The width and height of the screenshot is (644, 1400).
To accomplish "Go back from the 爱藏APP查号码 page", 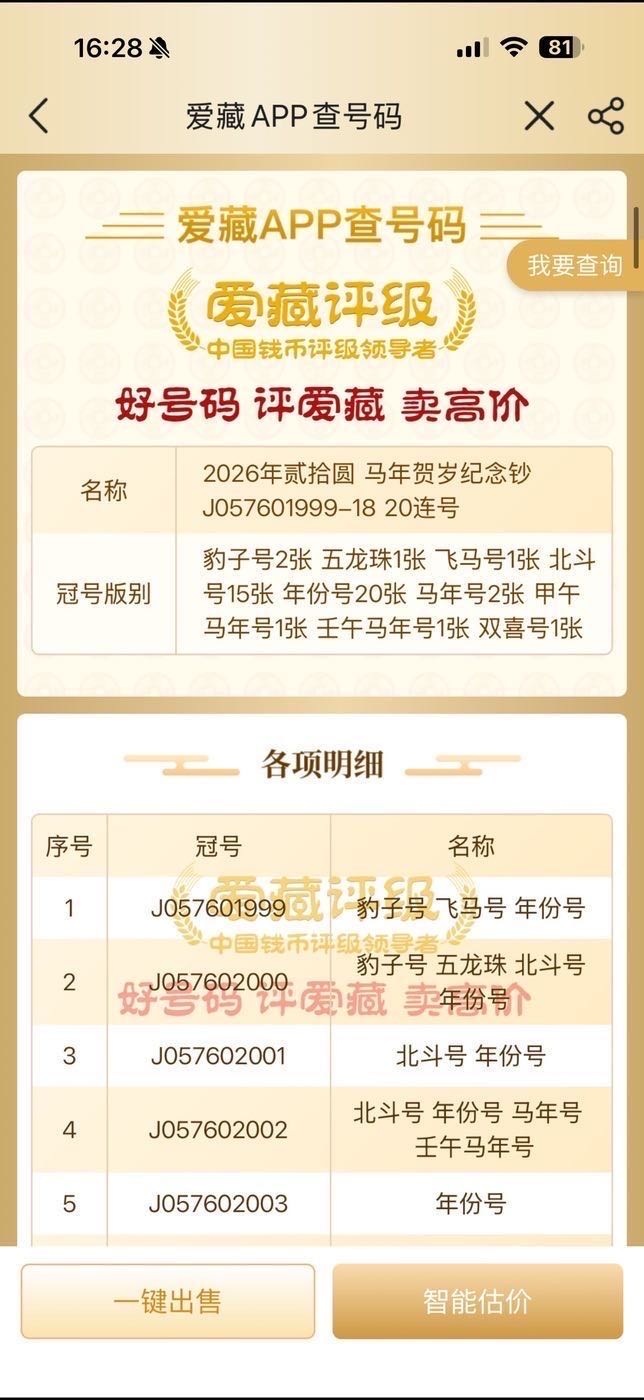I will click(x=38, y=116).
